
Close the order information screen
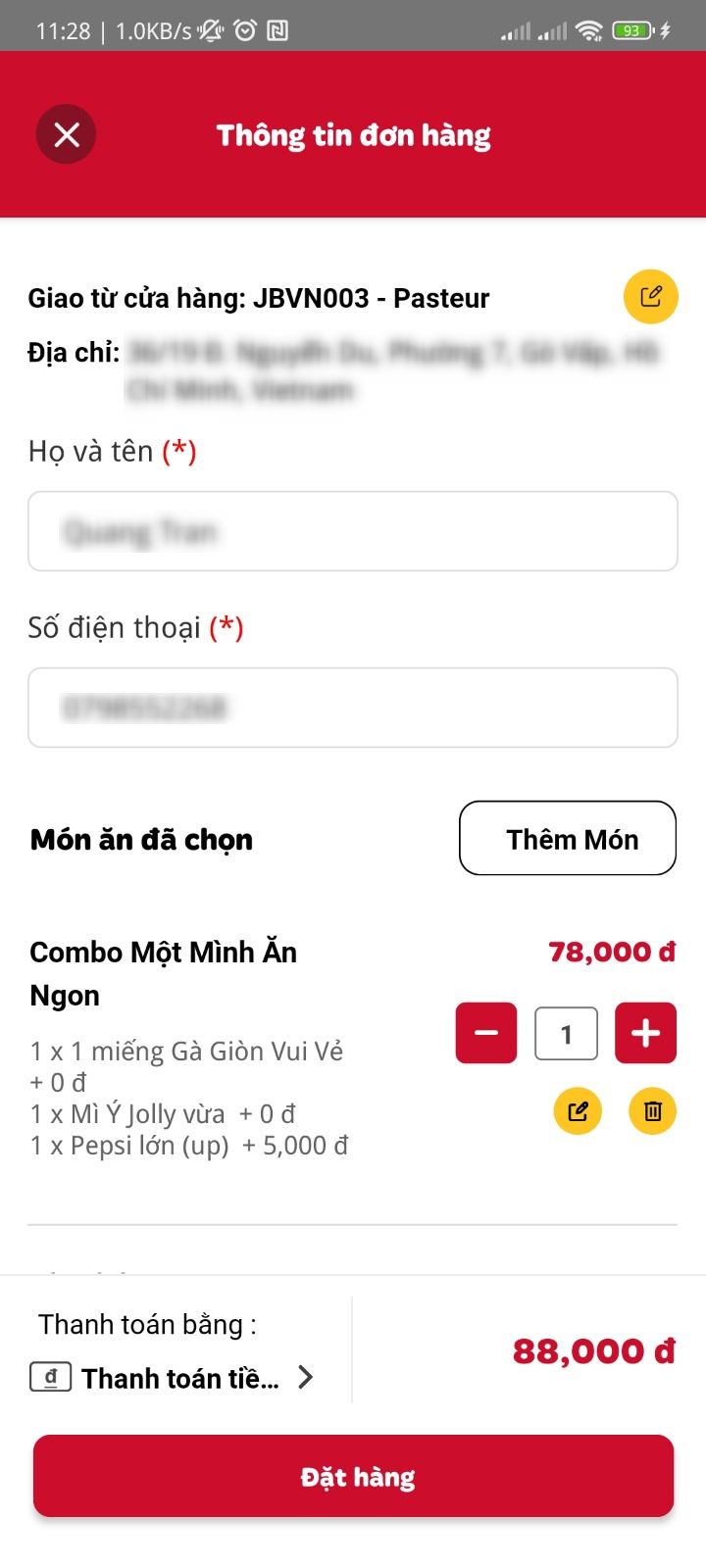pos(66,134)
